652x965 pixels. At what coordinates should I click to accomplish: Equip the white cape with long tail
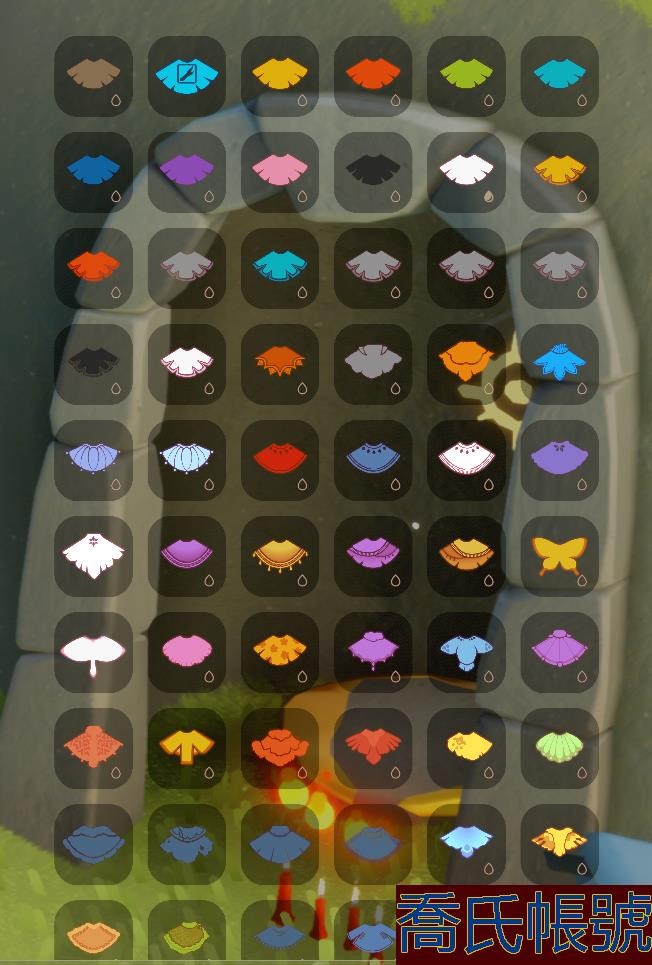click(x=93, y=651)
